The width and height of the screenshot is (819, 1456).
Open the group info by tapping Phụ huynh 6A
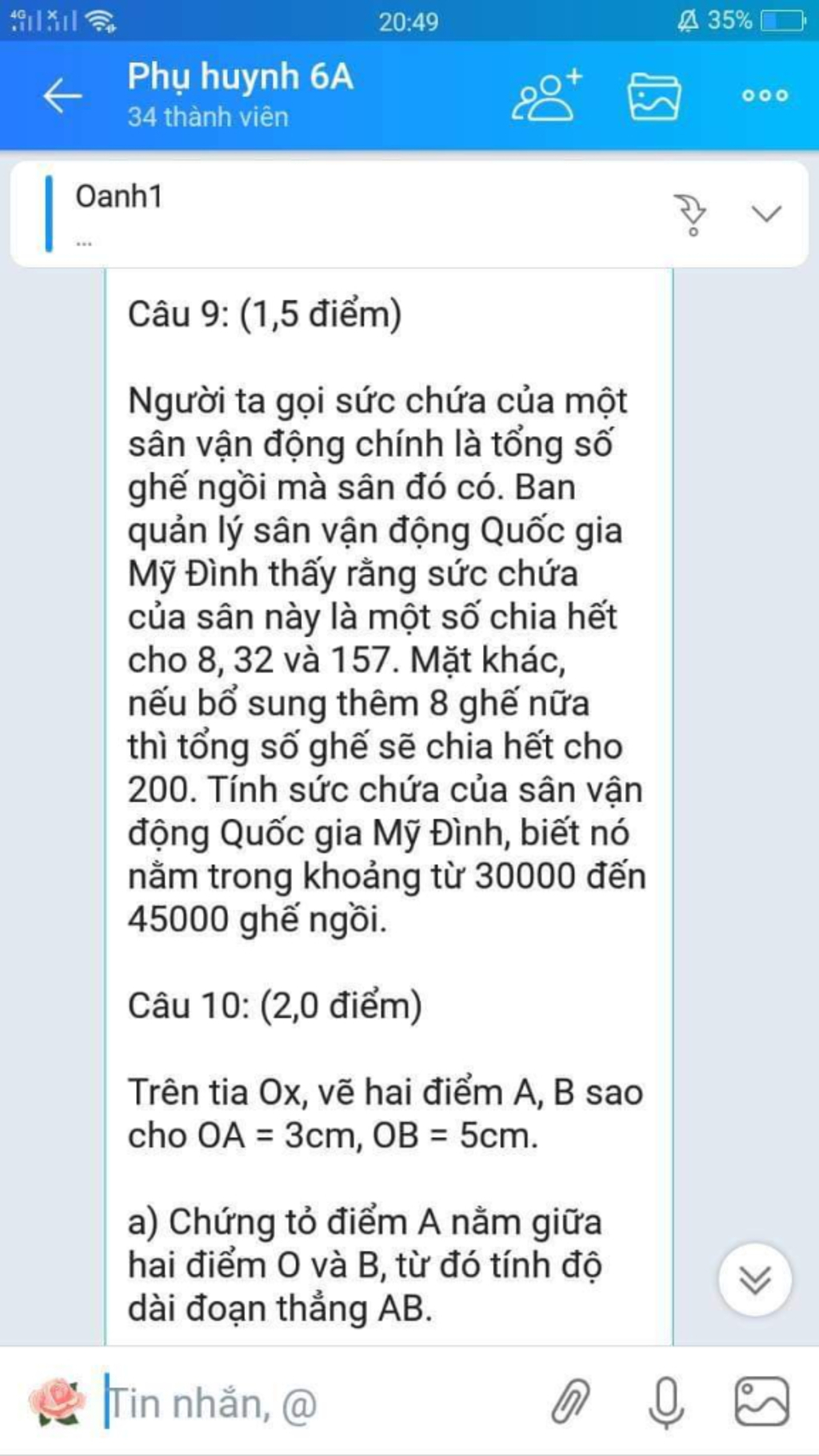(240, 78)
